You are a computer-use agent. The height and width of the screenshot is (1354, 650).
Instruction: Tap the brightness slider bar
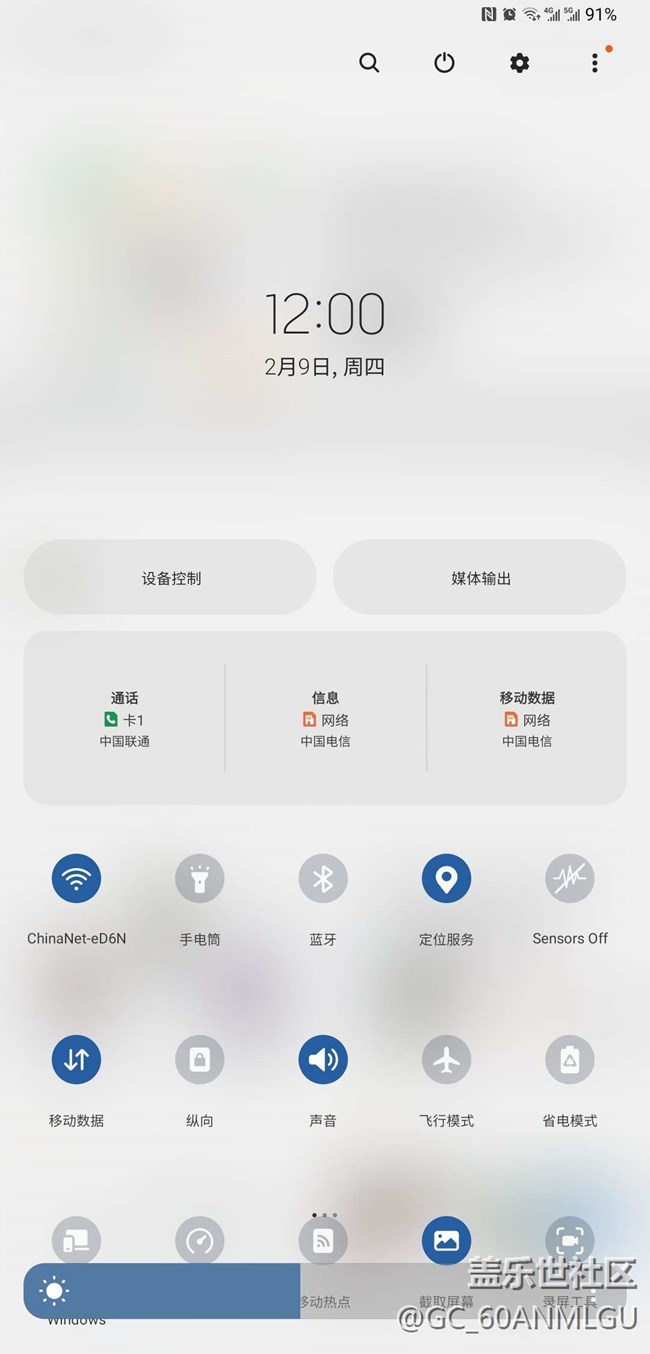pyautogui.click(x=325, y=1291)
